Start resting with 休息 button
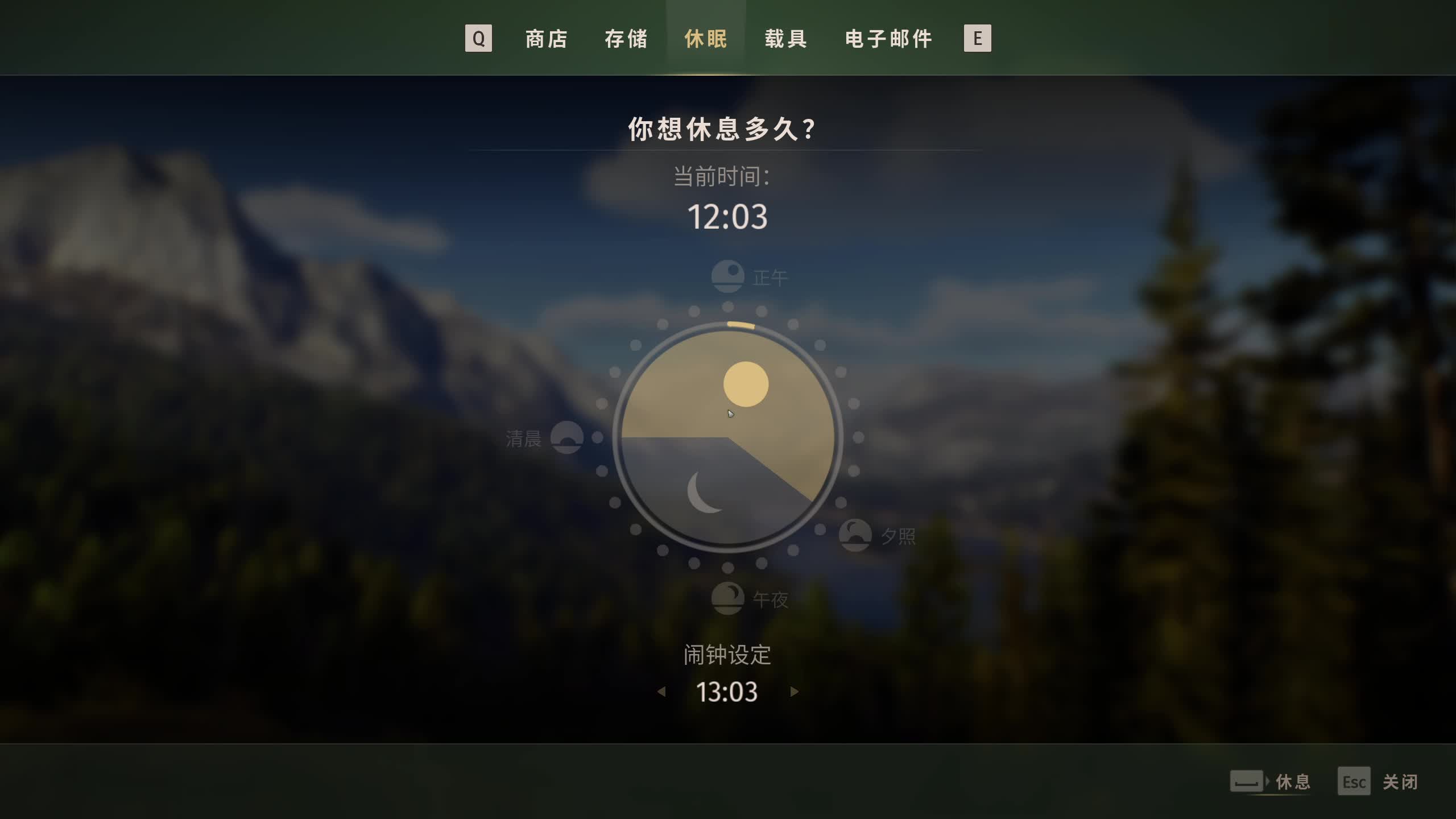 (1271, 781)
